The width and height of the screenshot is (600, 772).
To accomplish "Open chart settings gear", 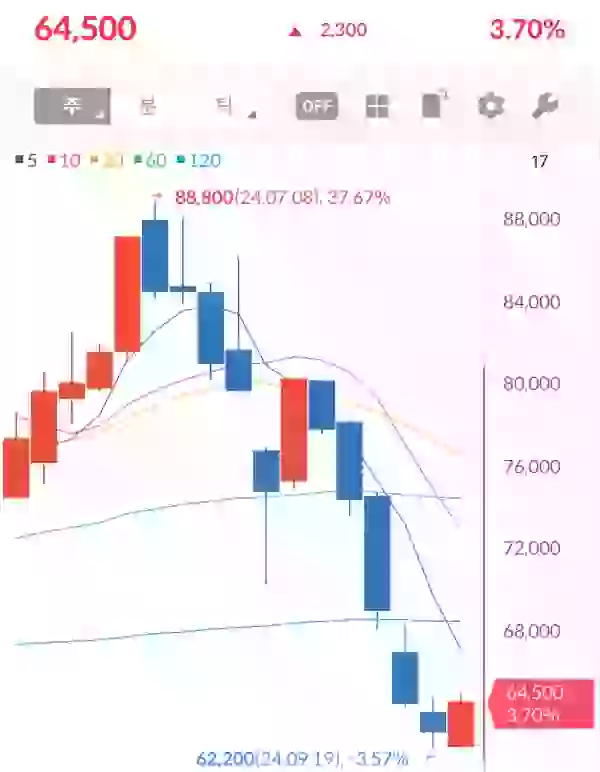I will pos(490,106).
